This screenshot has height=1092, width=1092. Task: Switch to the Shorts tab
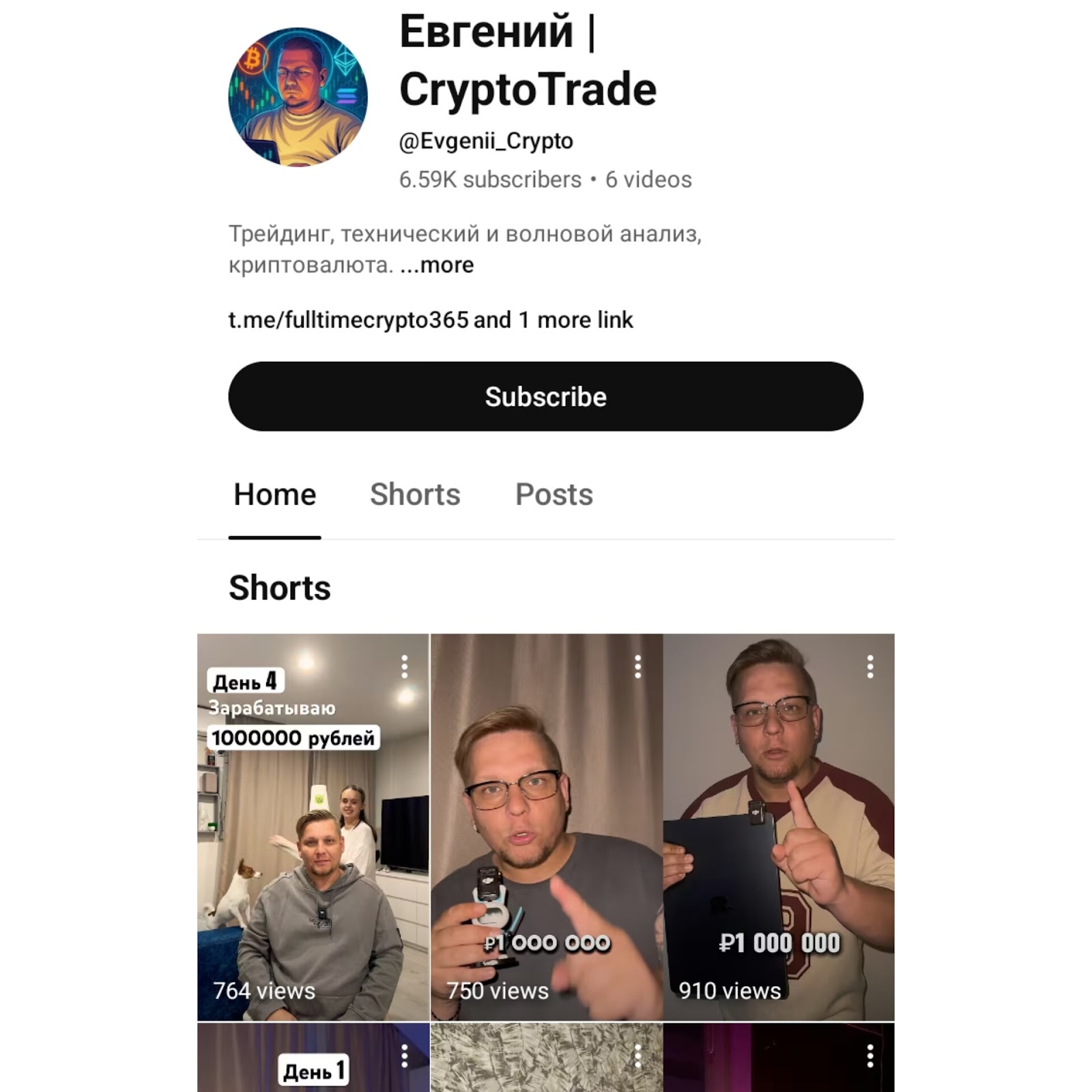(x=415, y=495)
